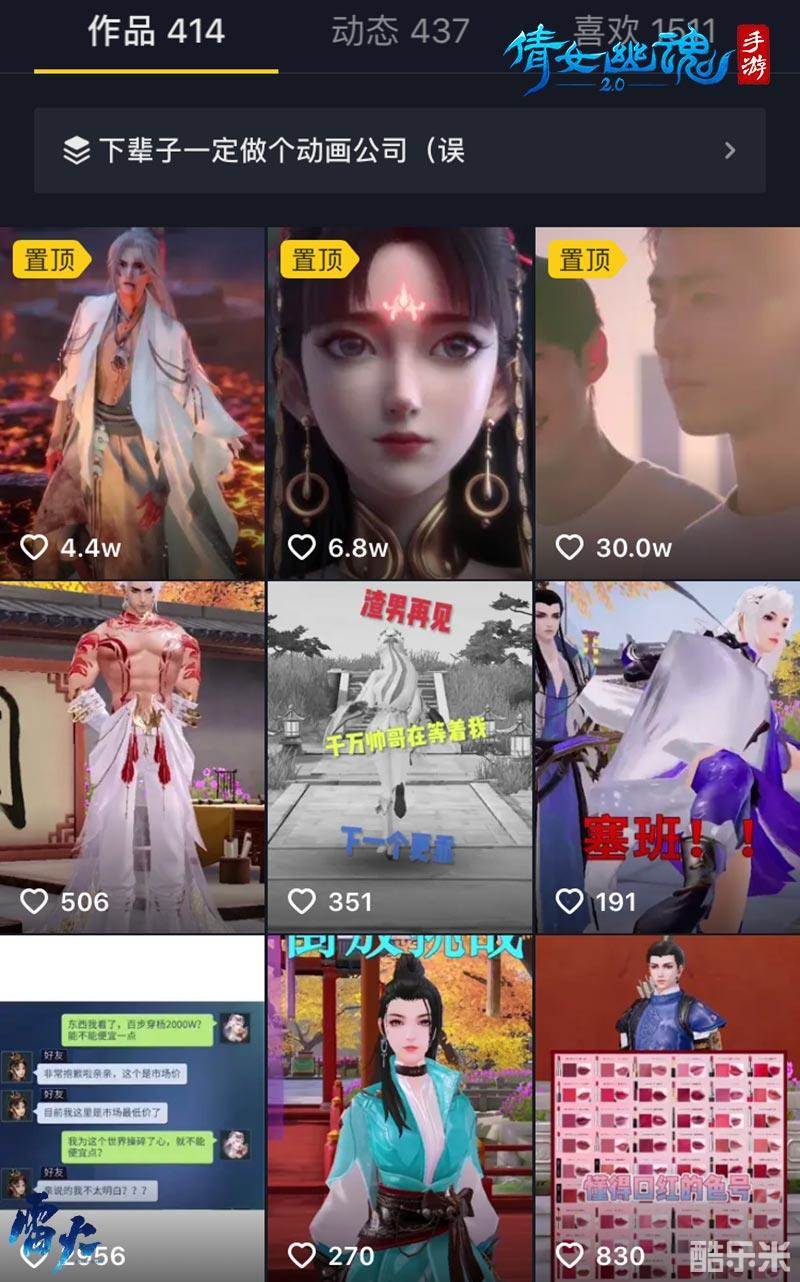
Task: Switch to the 动态 437 tab
Action: (x=400, y=32)
